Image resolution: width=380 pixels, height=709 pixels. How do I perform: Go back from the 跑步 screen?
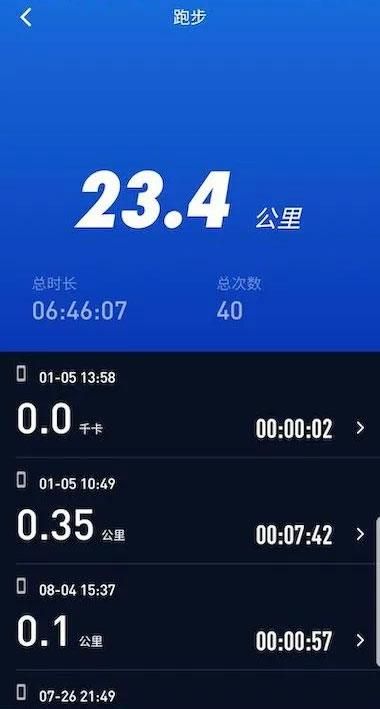tap(26, 18)
